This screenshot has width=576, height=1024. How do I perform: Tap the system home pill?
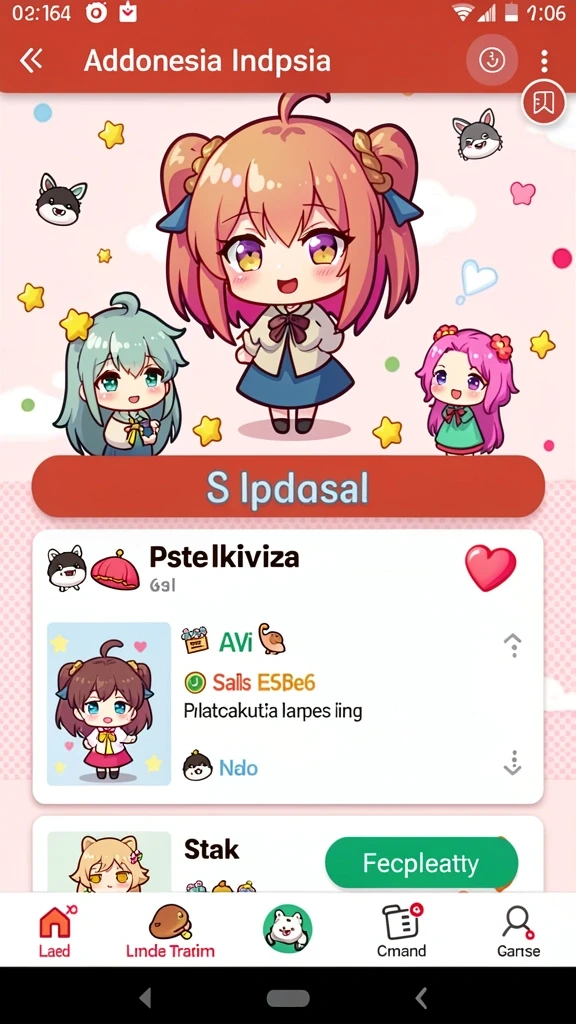(288, 997)
